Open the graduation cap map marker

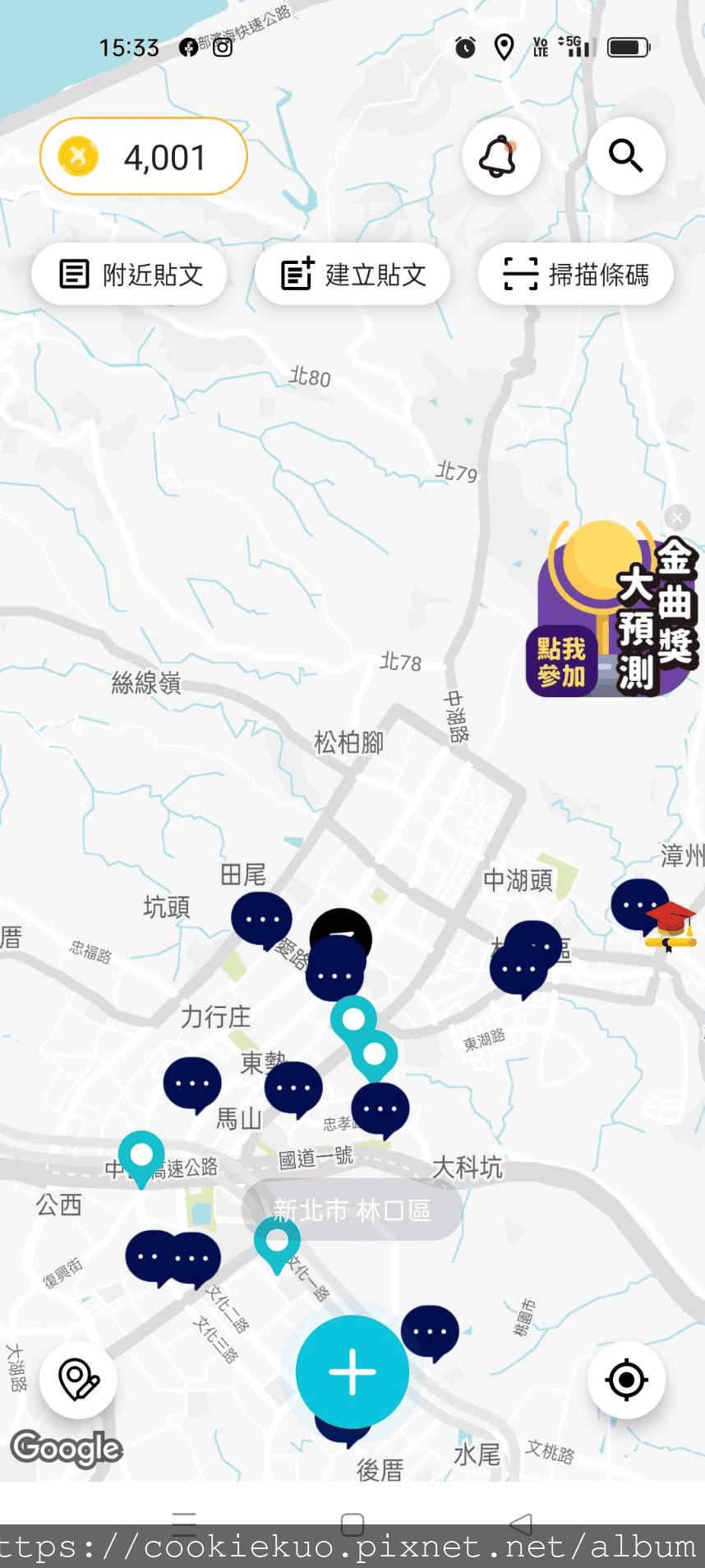point(671,924)
